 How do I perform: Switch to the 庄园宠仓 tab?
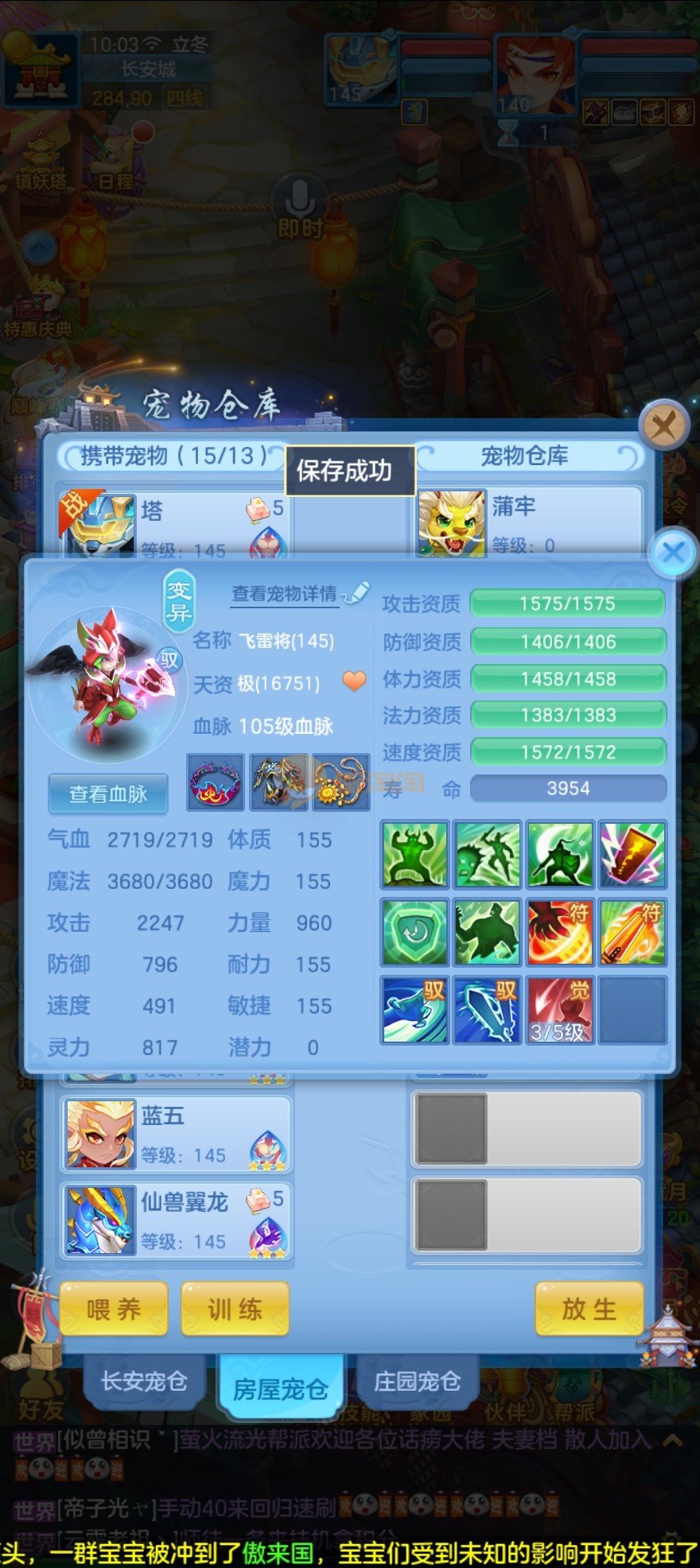[417, 1381]
